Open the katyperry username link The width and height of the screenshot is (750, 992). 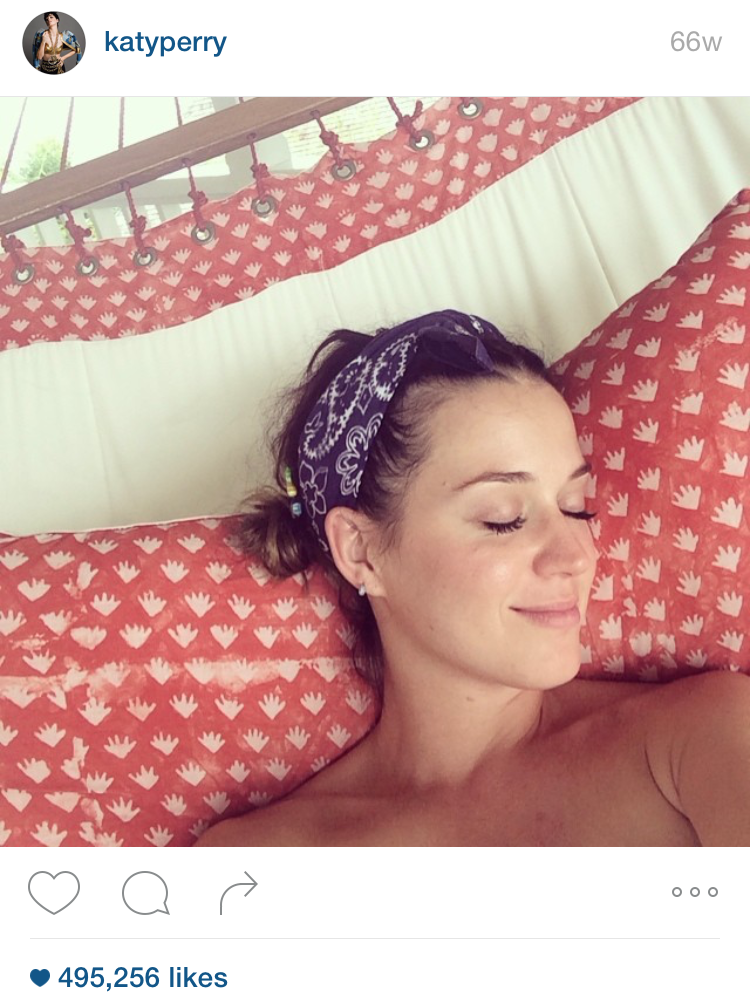pyautogui.click(x=165, y=43)
